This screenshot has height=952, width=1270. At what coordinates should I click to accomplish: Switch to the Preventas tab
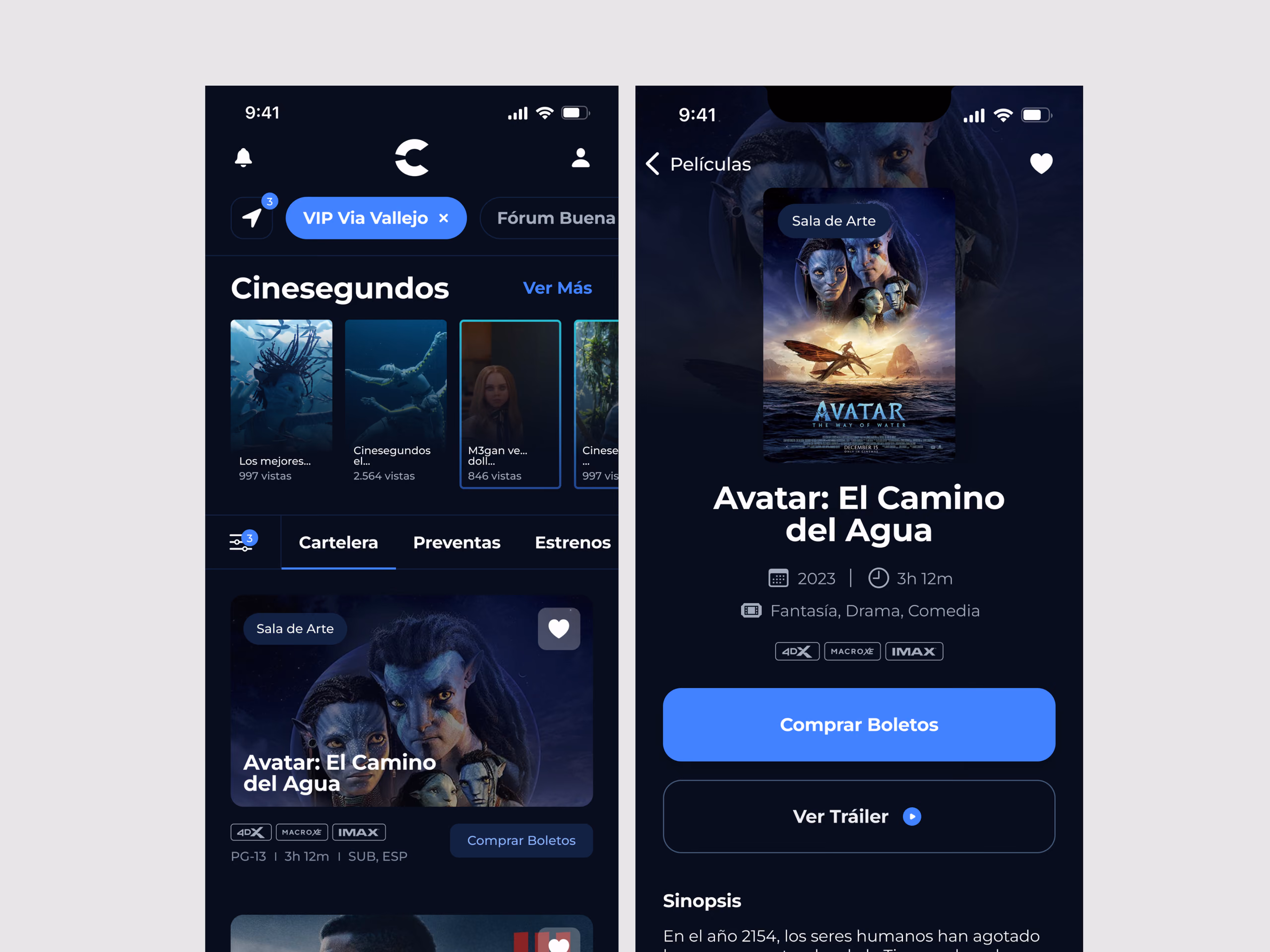[x=456, y=542]
